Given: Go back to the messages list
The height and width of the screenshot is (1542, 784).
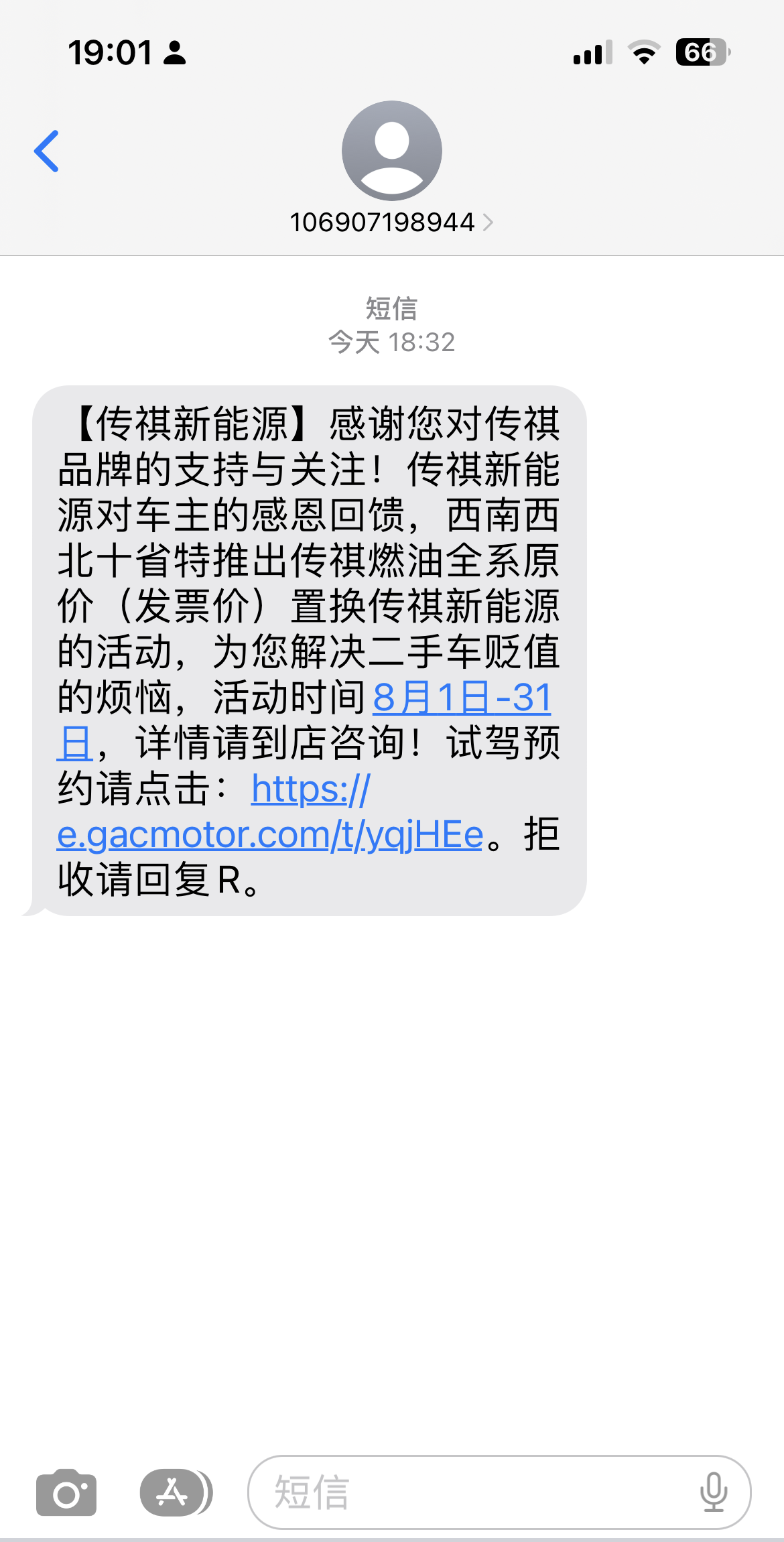Looking at the screenshot, I should [47, 151].
